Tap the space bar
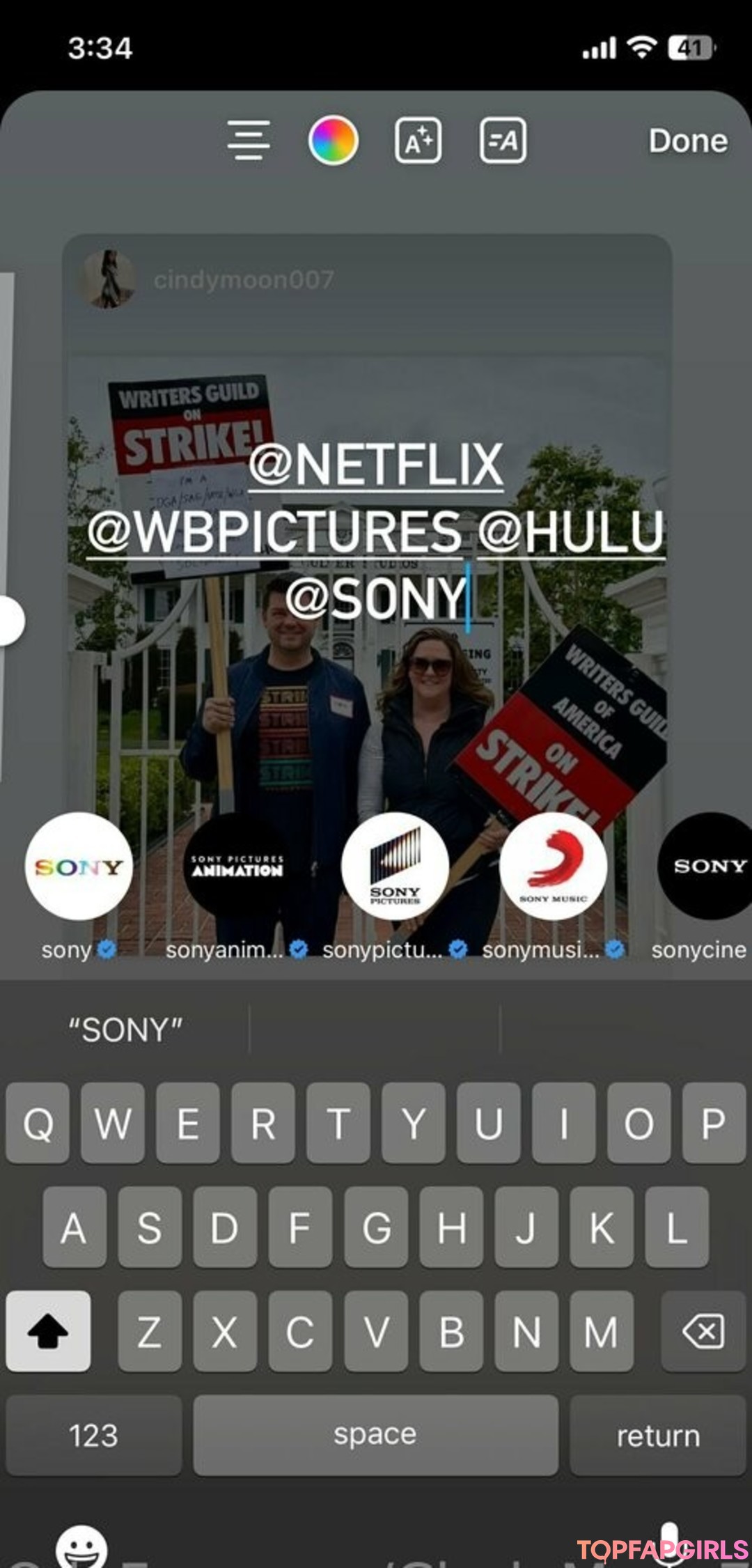This screenshot has height=1568, width=752. pyautogui.click(x=375, y=1436)
